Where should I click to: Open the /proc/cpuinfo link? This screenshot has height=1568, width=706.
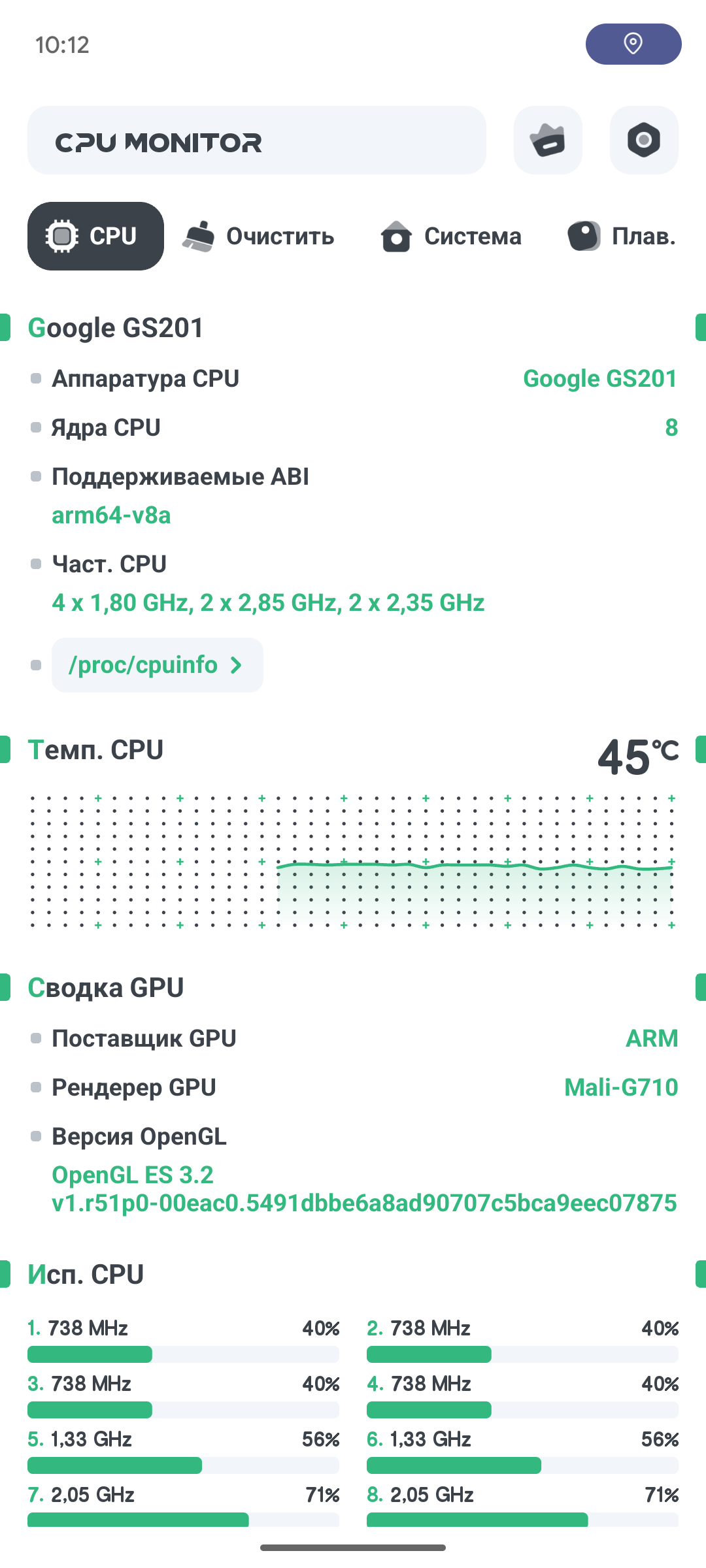click(x=158, y=665)
